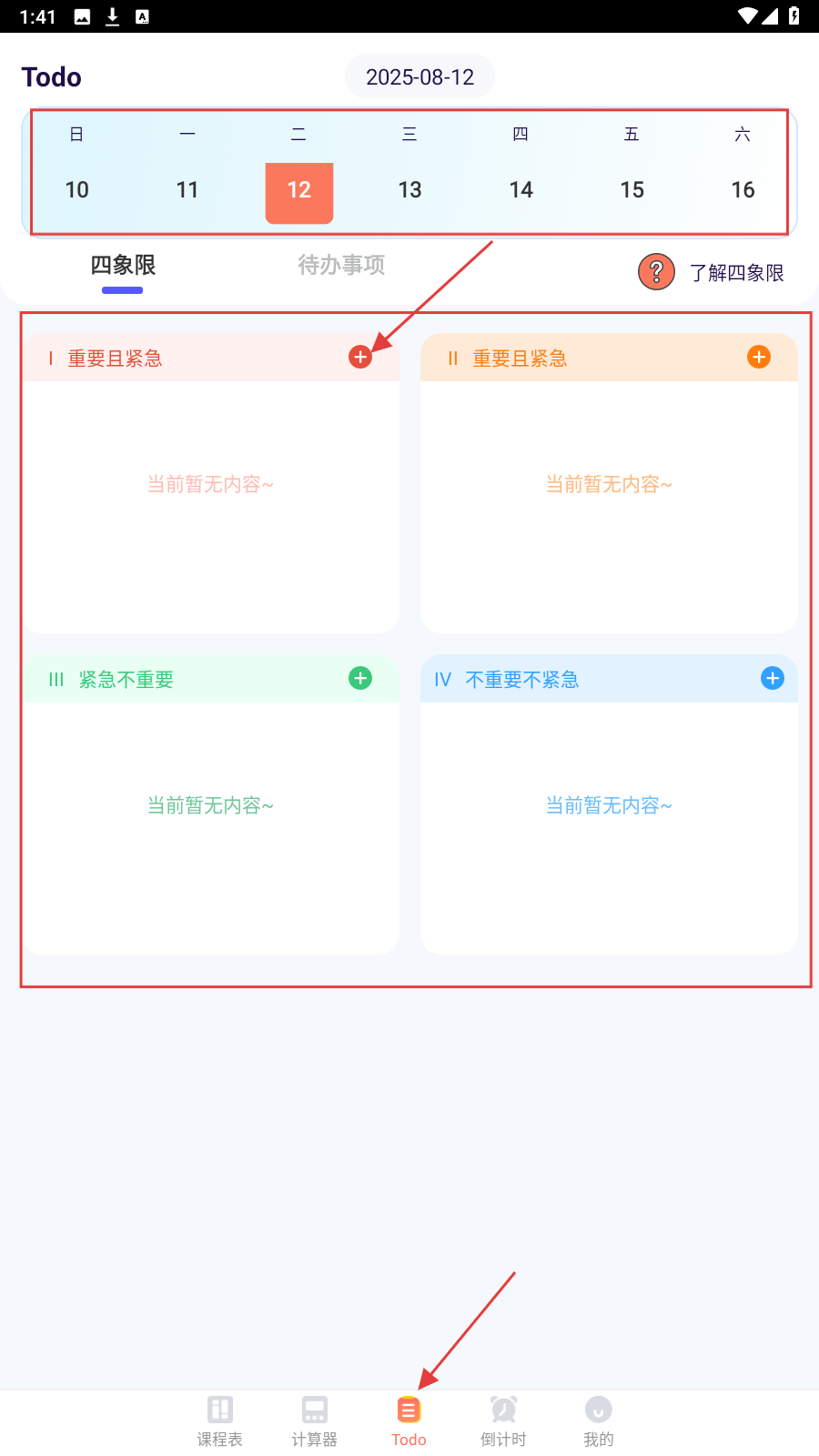Add a task in orange quadrant II
This screenshot has width=819, height=1456.
(759, 357)
